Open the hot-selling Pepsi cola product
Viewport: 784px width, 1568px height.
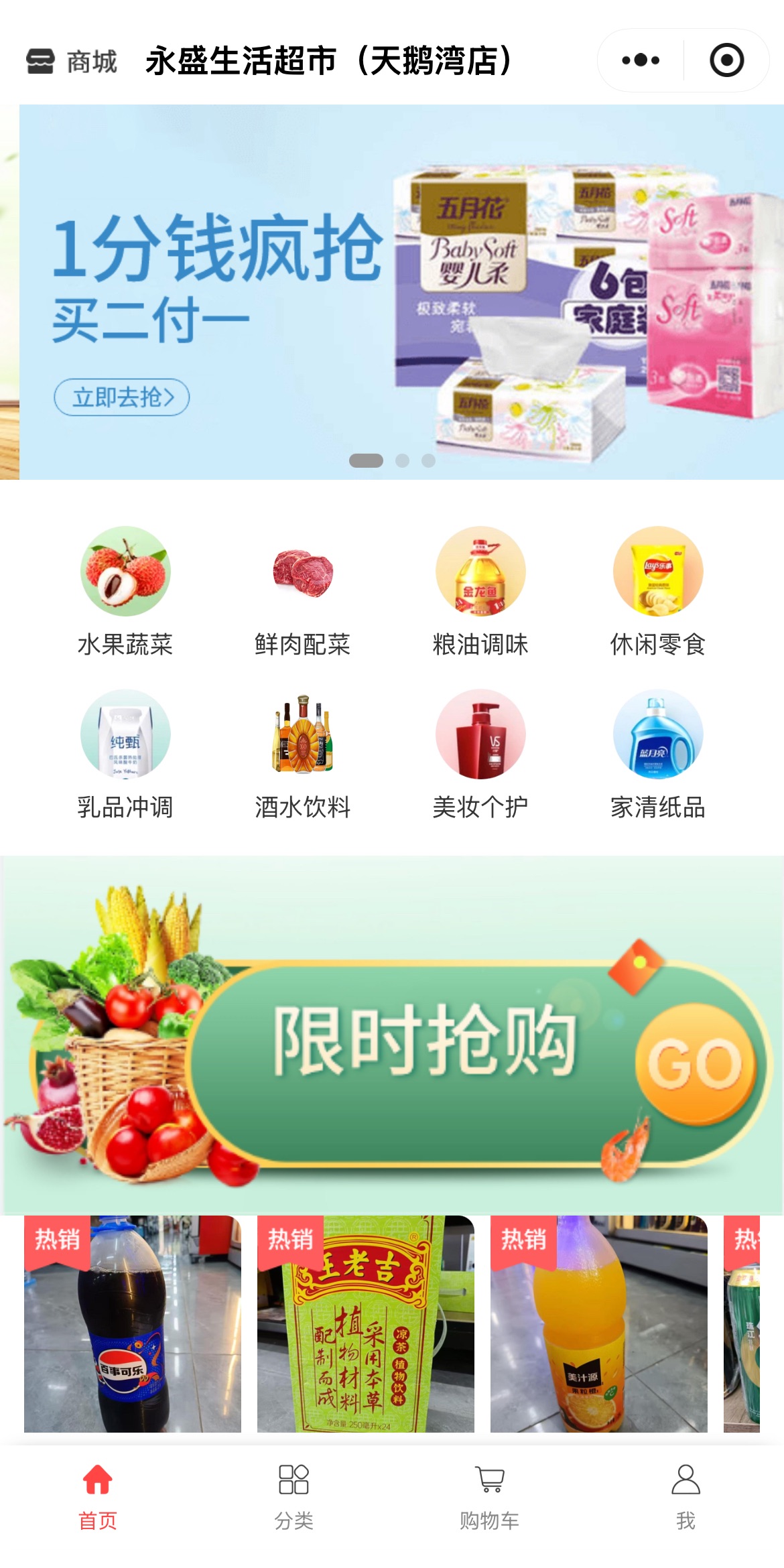click(x=133, y=1324)
